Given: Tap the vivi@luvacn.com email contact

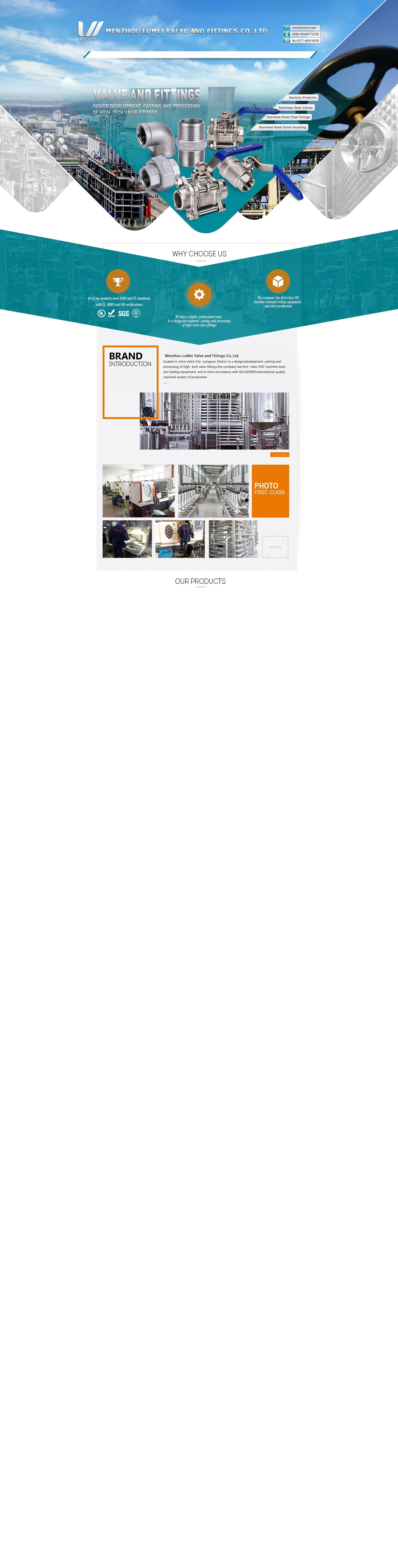Looking at the screenshot, I should click(x=301, y=27).
